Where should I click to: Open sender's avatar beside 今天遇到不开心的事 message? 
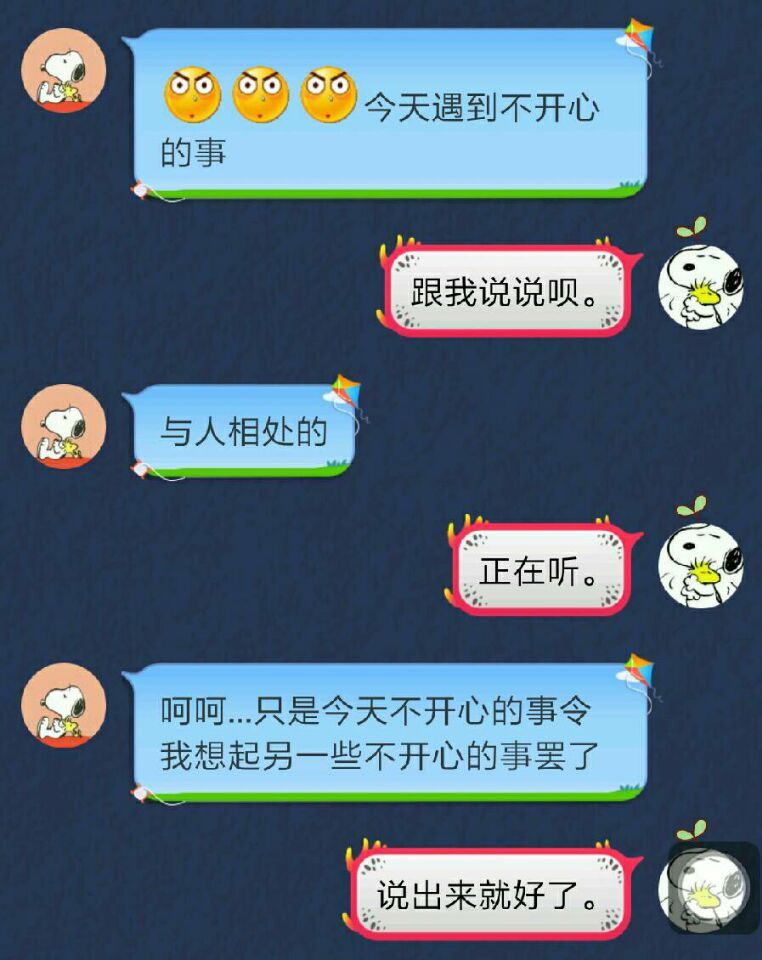(x=64, y=70)
